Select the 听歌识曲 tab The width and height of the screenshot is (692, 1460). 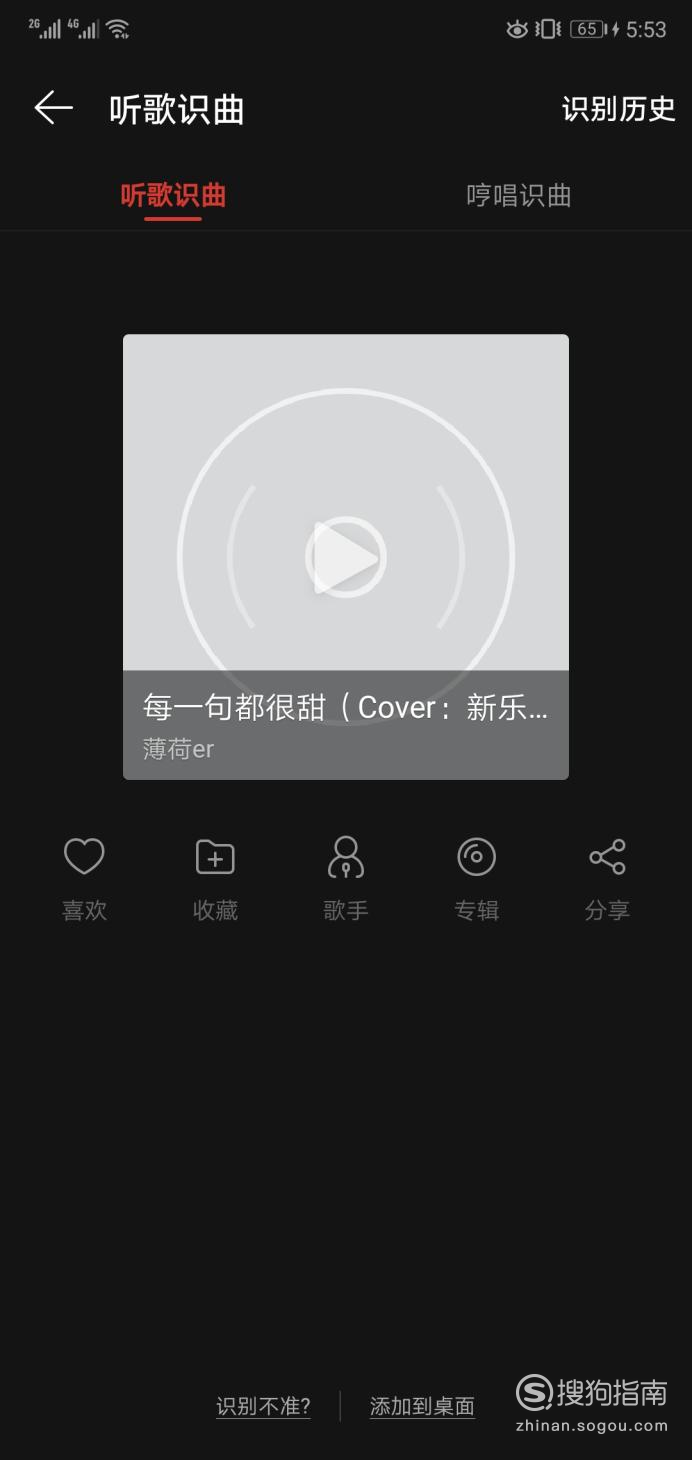click(x=173, y=195)
